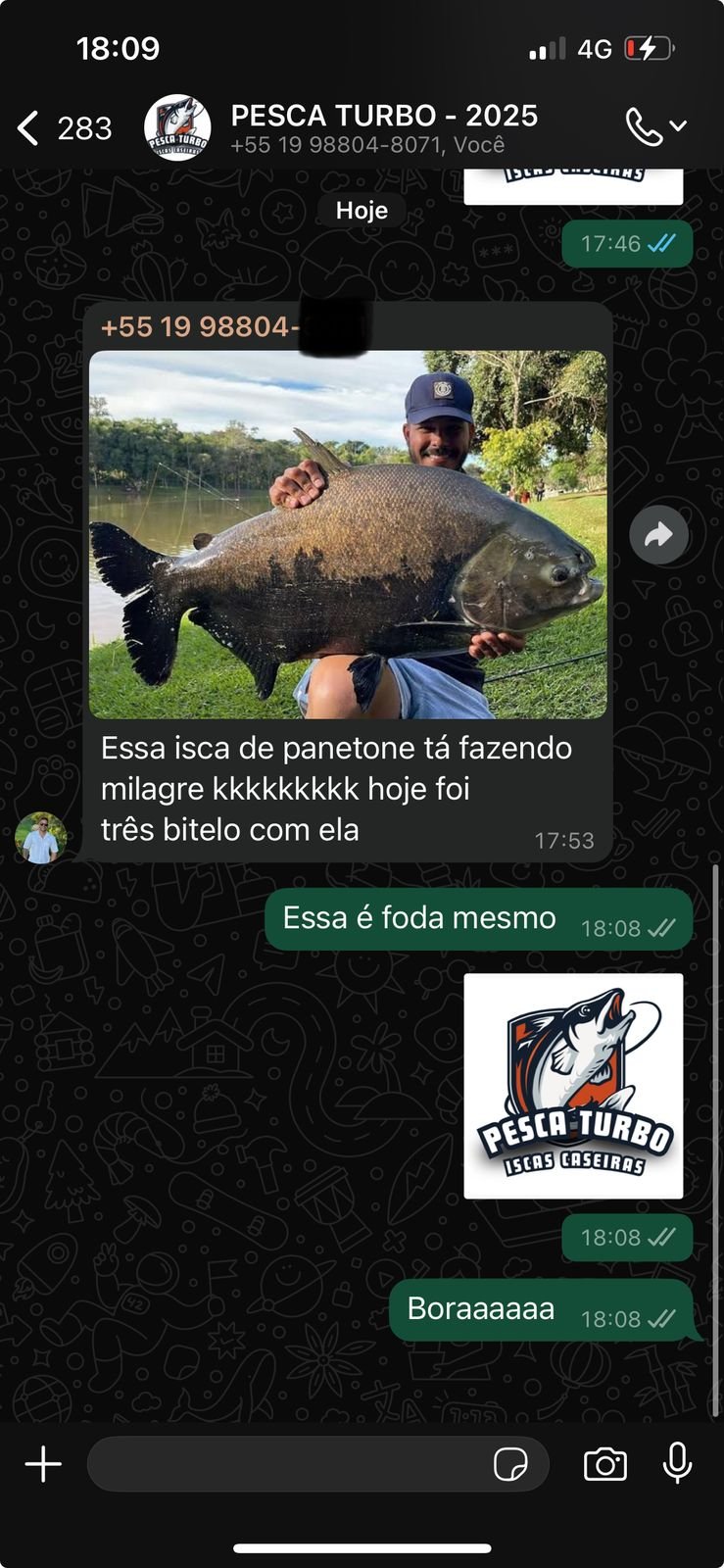Tap the camera icon near the message bar

[605, 1464]
